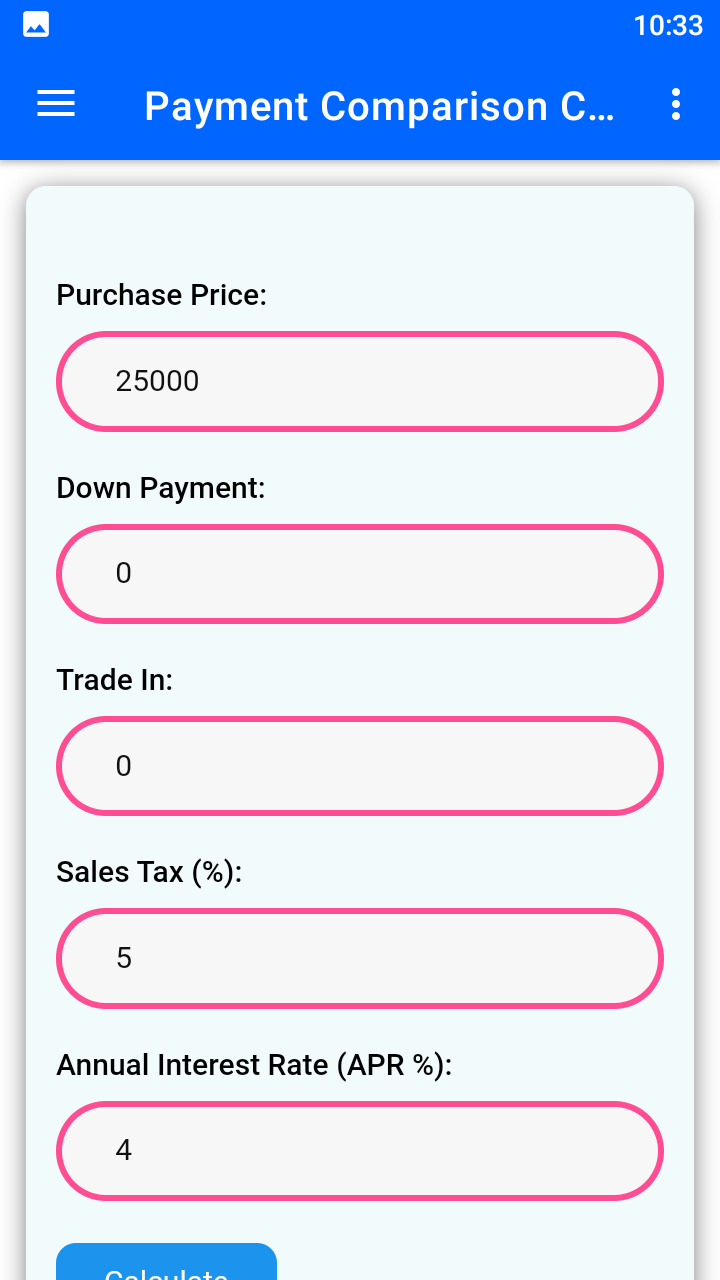This screenshot has width=720, height=1280.
Task: Tap the Purchase Price label
Action: pos(161,295)
